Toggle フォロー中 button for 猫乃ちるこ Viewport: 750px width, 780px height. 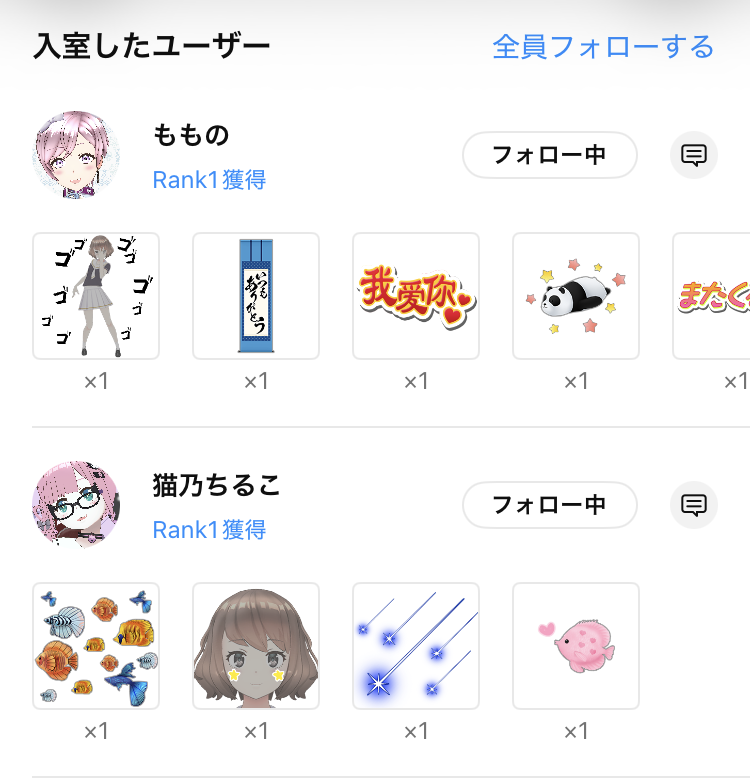tap(549, 504)
